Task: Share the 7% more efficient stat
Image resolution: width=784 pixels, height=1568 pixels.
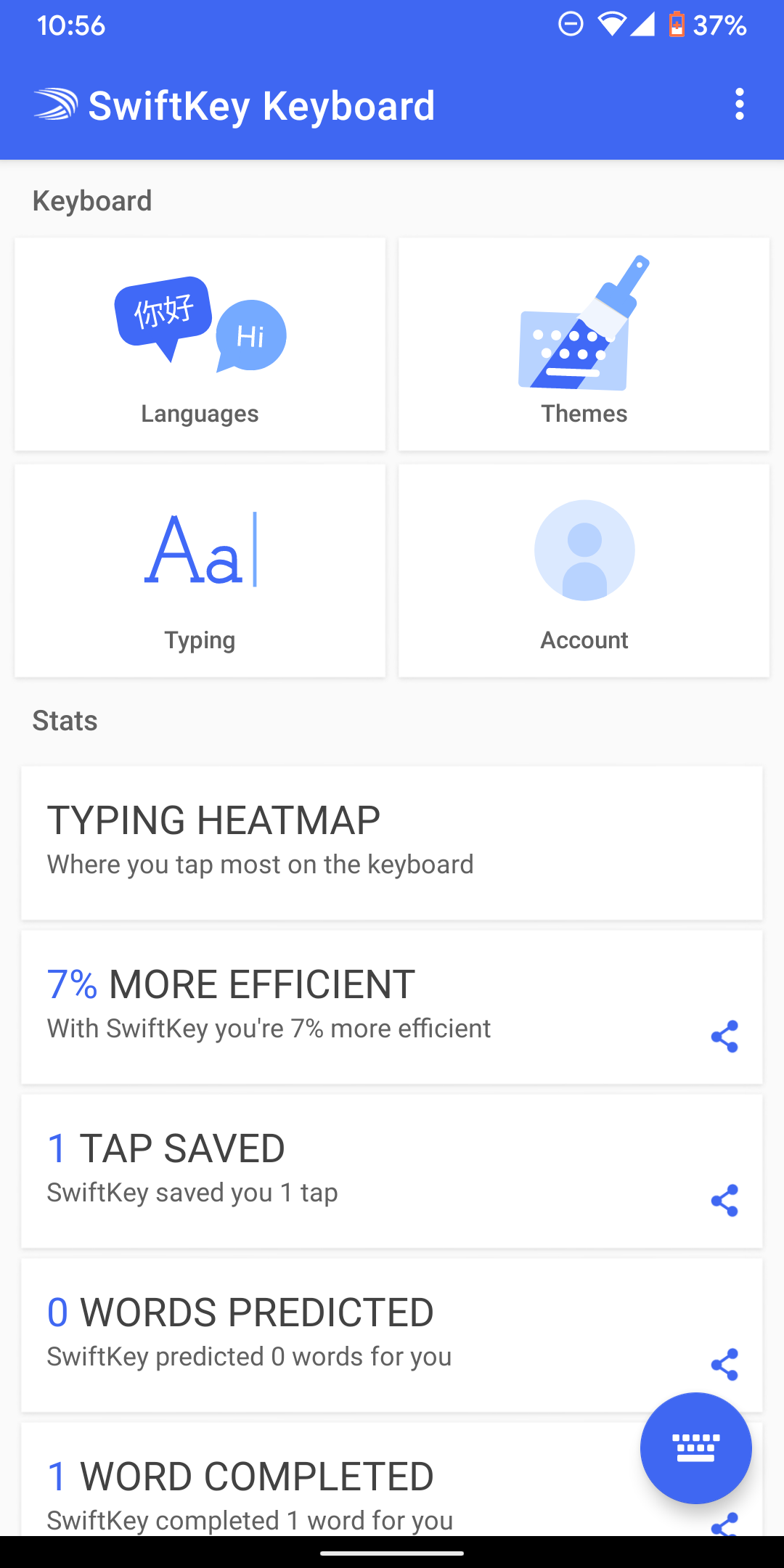Action: pyautogui.click(x=725, y=1036)
